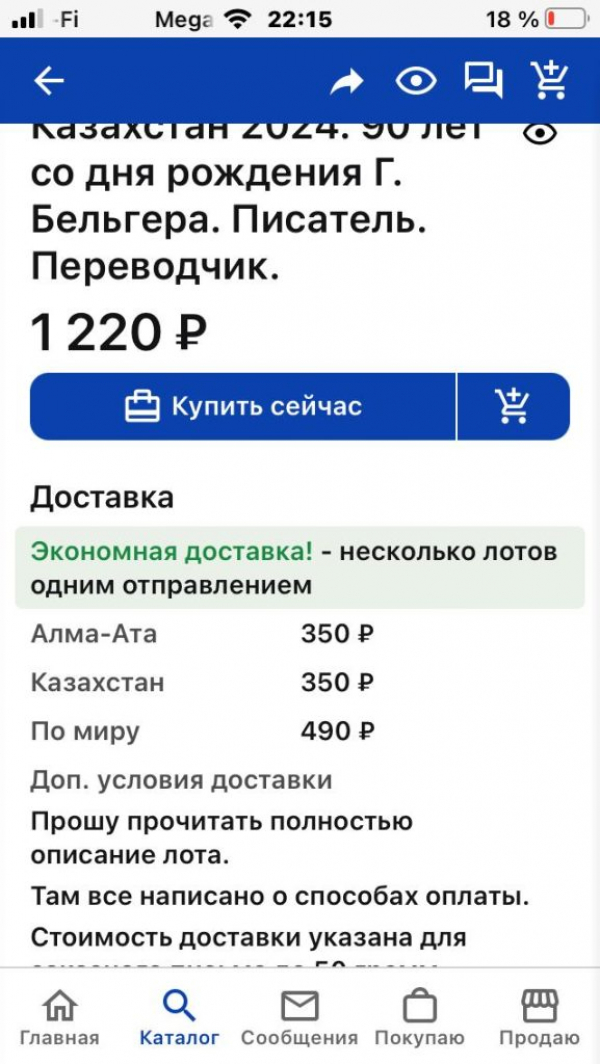The width and height of the screenshot is (600, 1064).
Task: Add lot to cart next to Купить сейчас
Action: click(x=513, y=406)
